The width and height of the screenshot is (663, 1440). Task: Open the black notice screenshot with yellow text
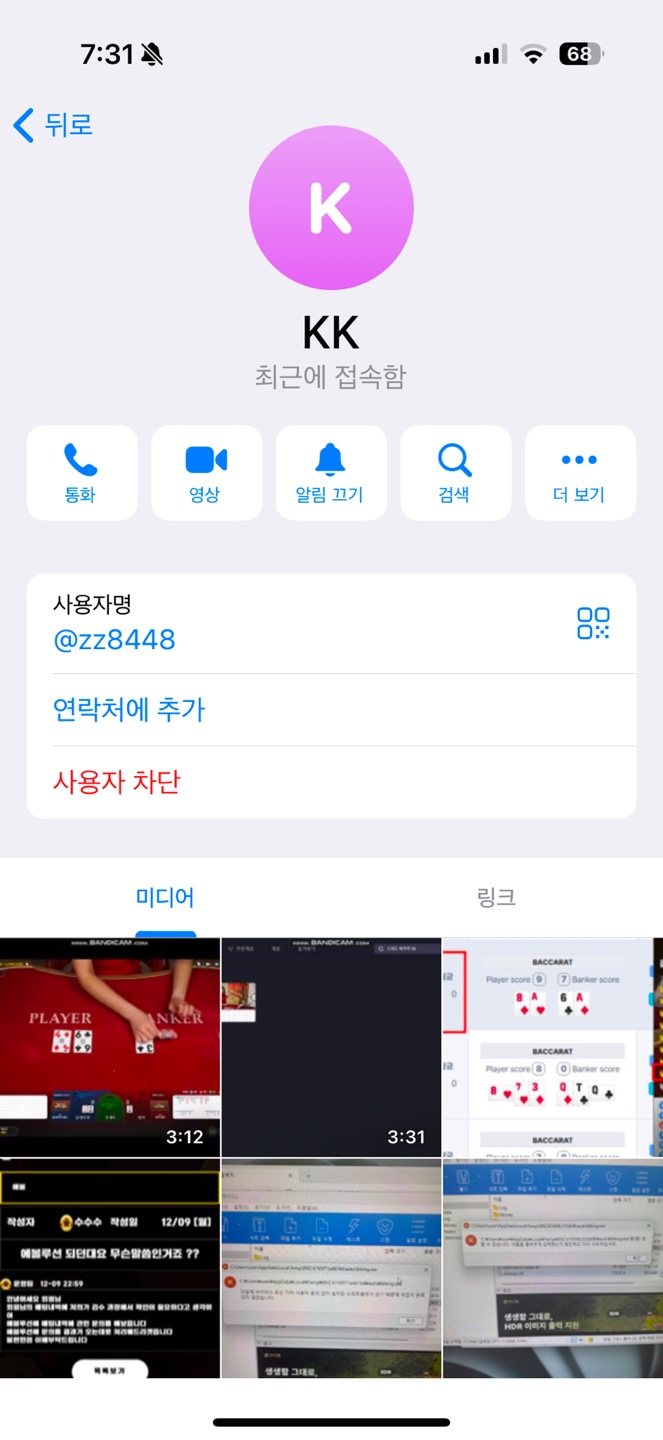[109, 1269]
